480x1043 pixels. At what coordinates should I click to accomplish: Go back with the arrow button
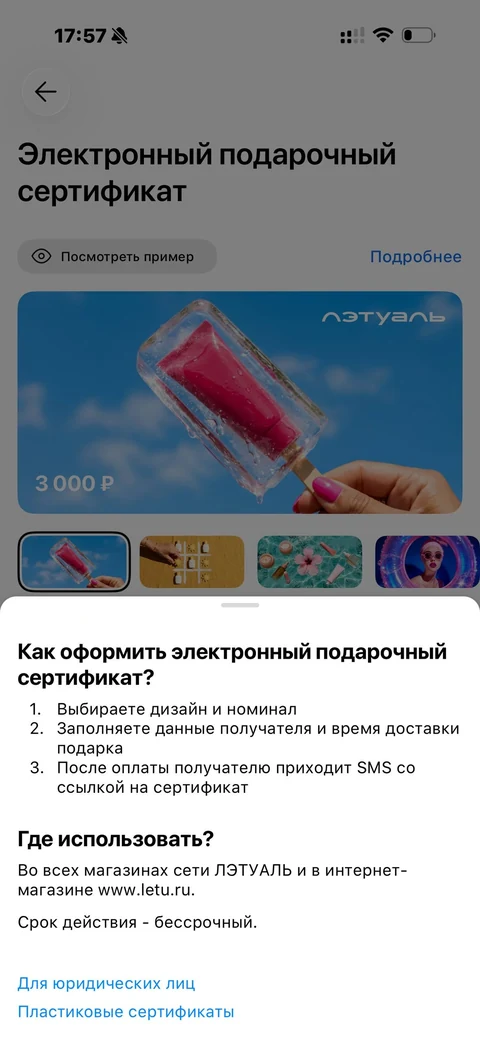[46, 92]
